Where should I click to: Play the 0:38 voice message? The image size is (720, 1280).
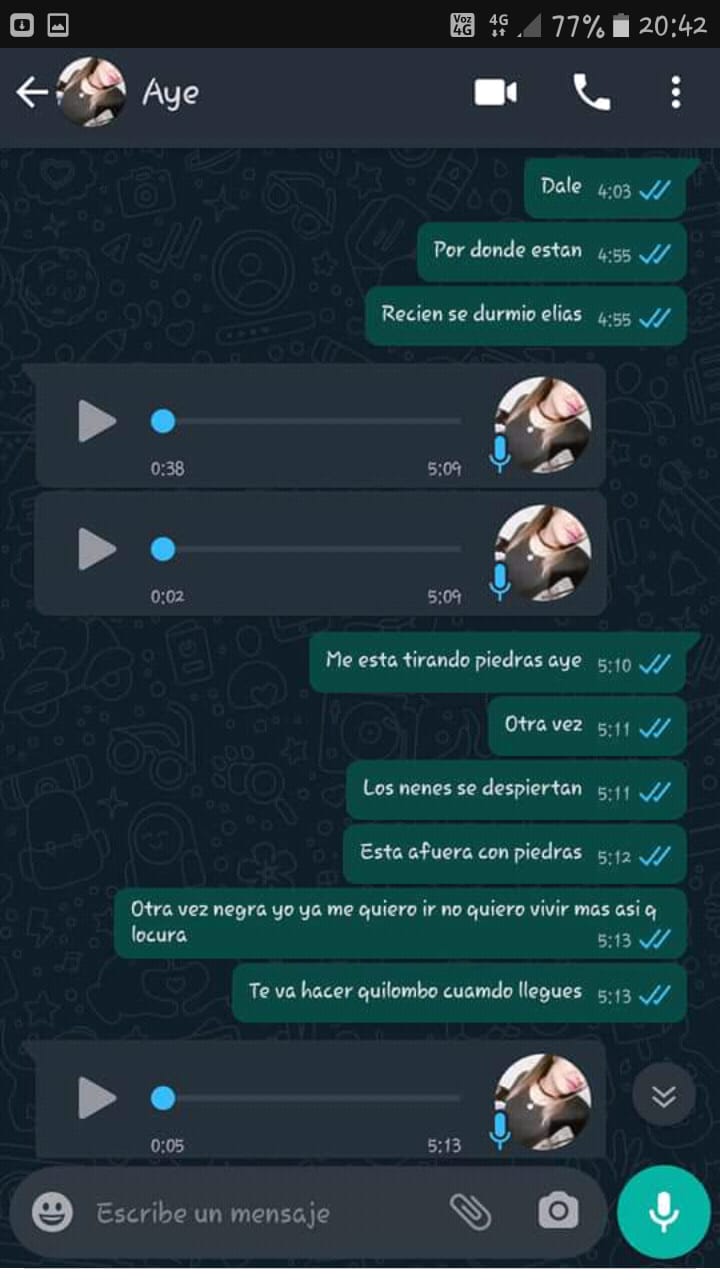pos(97,421)
